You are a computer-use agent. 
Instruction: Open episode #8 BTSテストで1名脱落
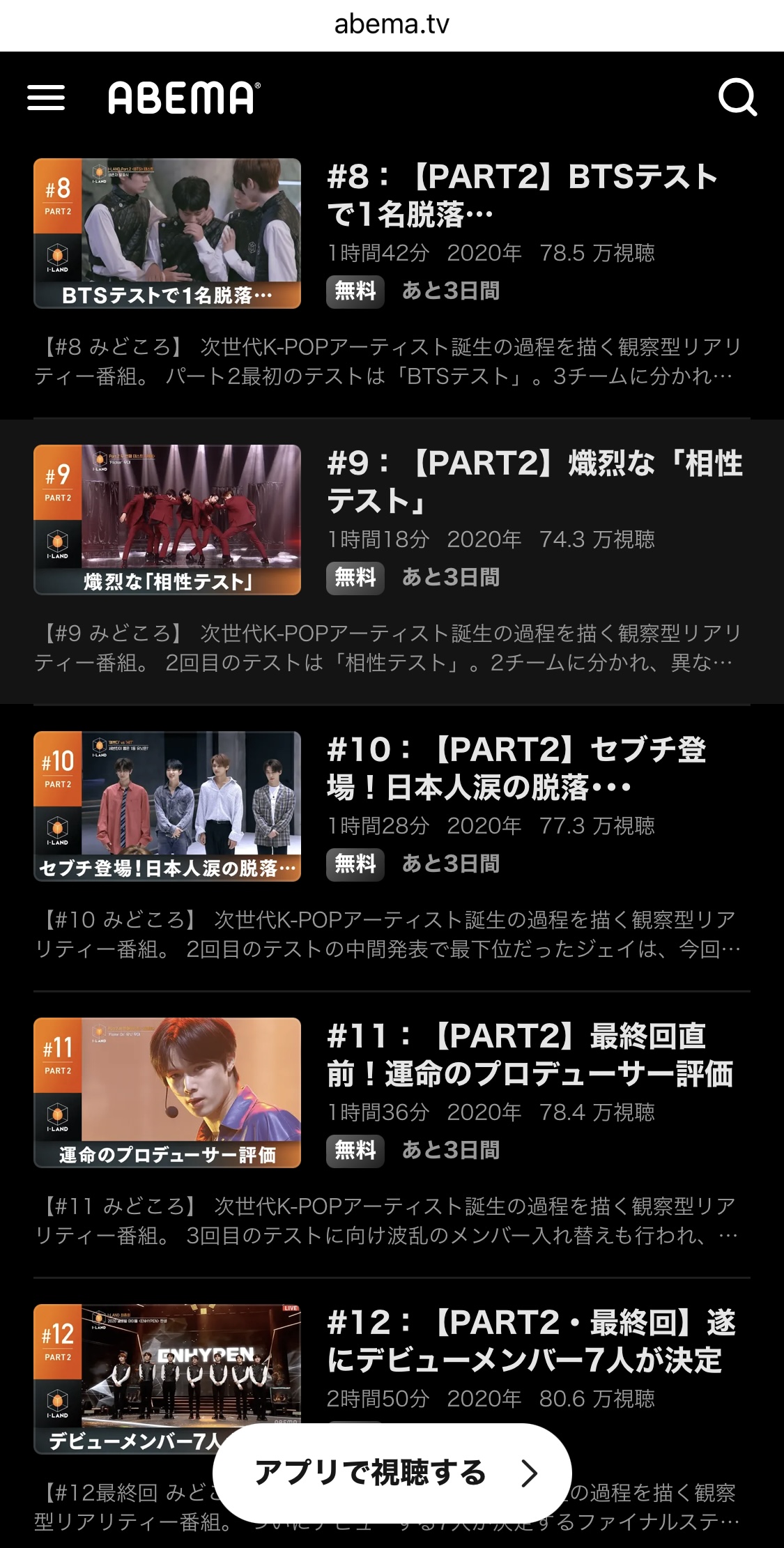(x=167, y=233)
